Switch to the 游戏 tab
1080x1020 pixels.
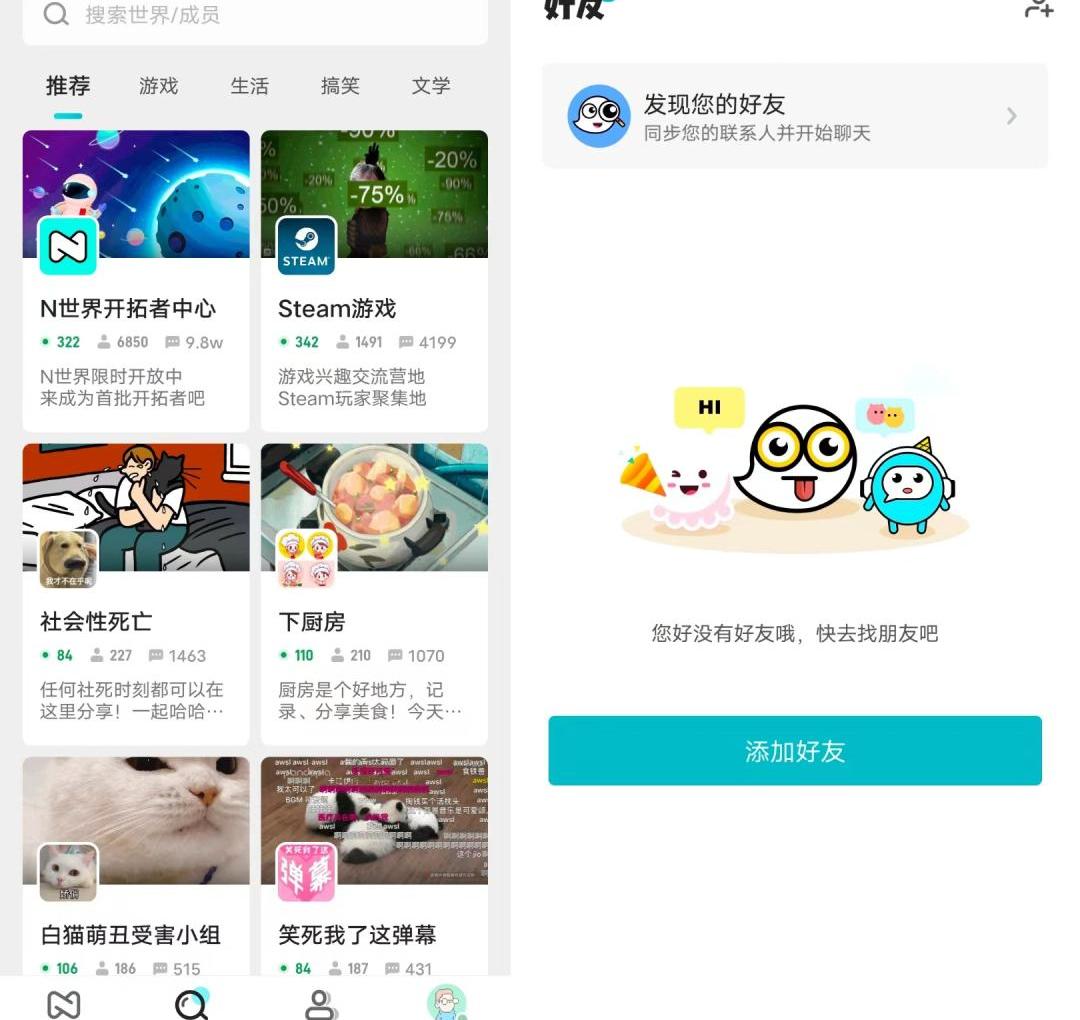click(158, 87)
